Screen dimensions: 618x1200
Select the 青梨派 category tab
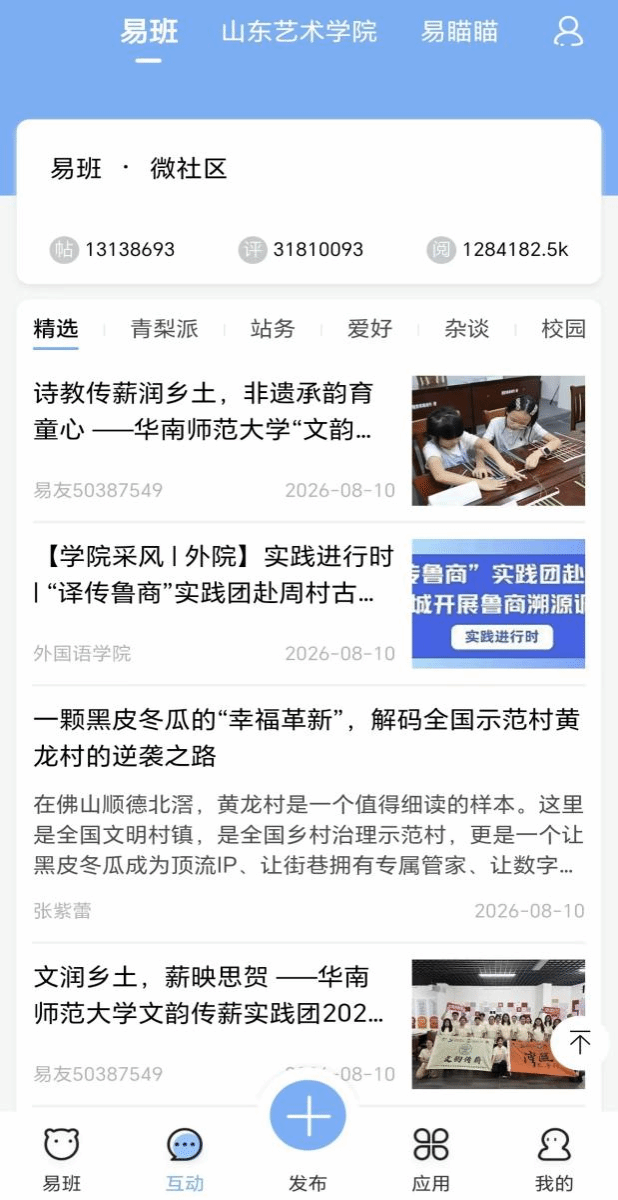165,329
